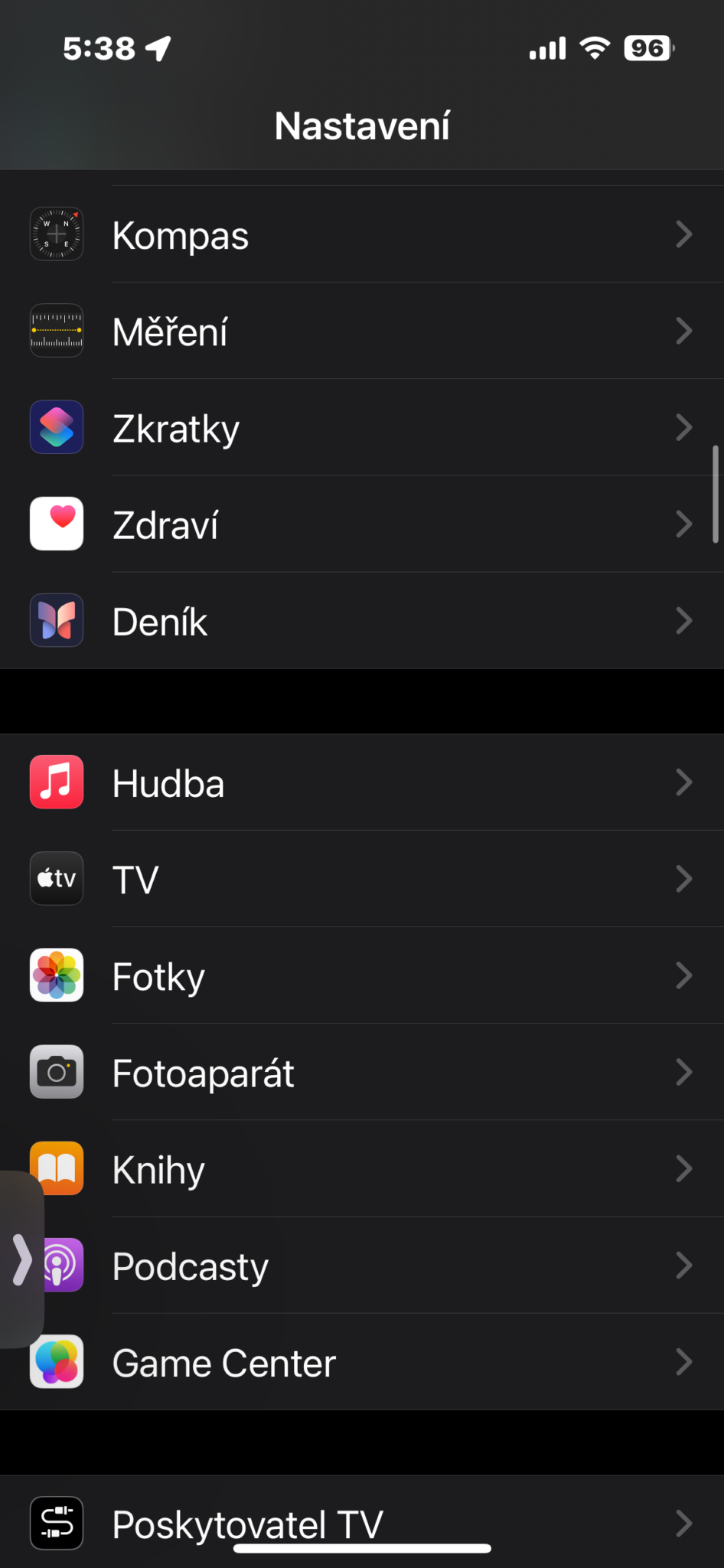Image resolution: width=724 pixels, height=1568 pixels.
Task: Tap the Fotky colorful flower icon
Action: (x=56, y=975)
